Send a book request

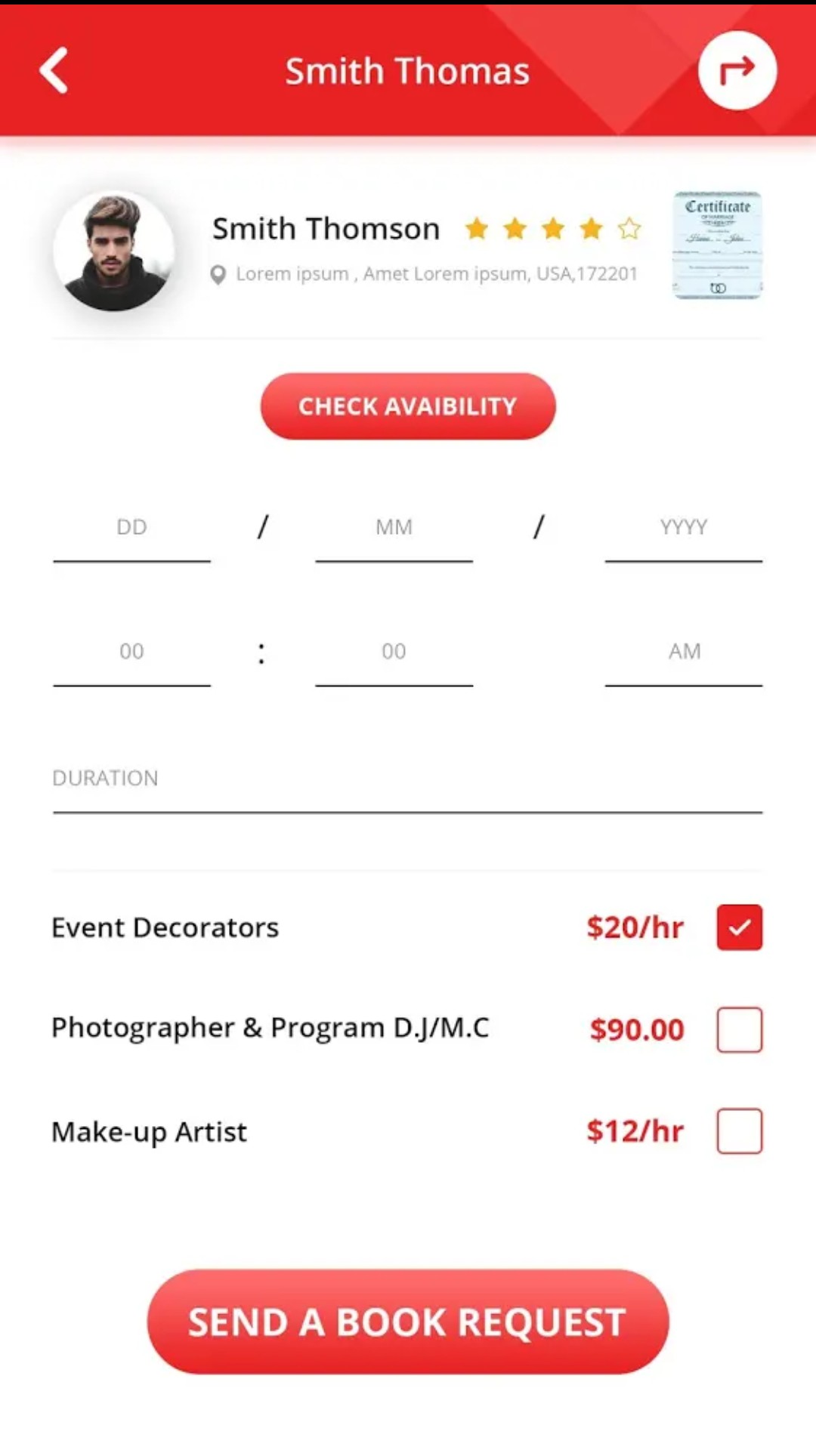pos(408,1322)
